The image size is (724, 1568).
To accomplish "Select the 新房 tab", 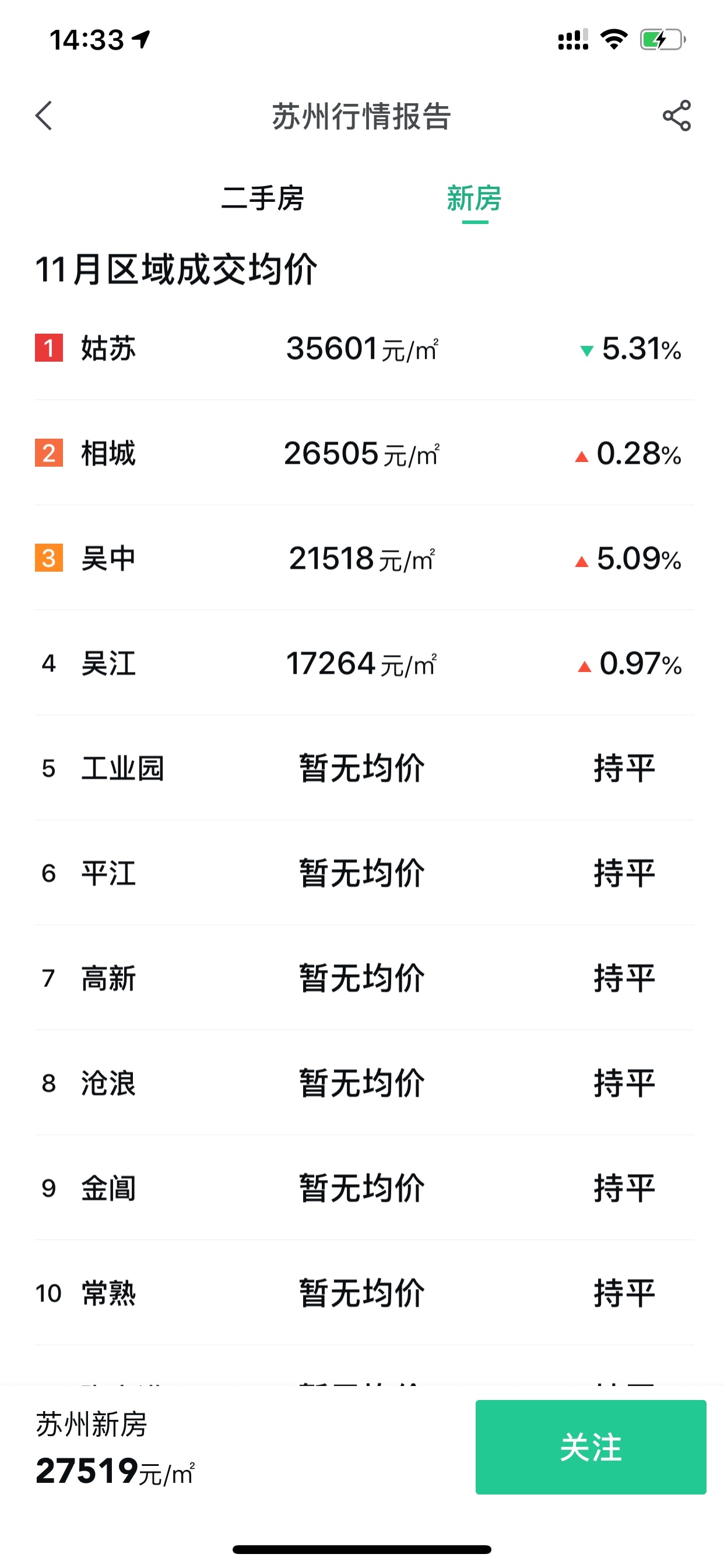I will (x=474, y=198).
